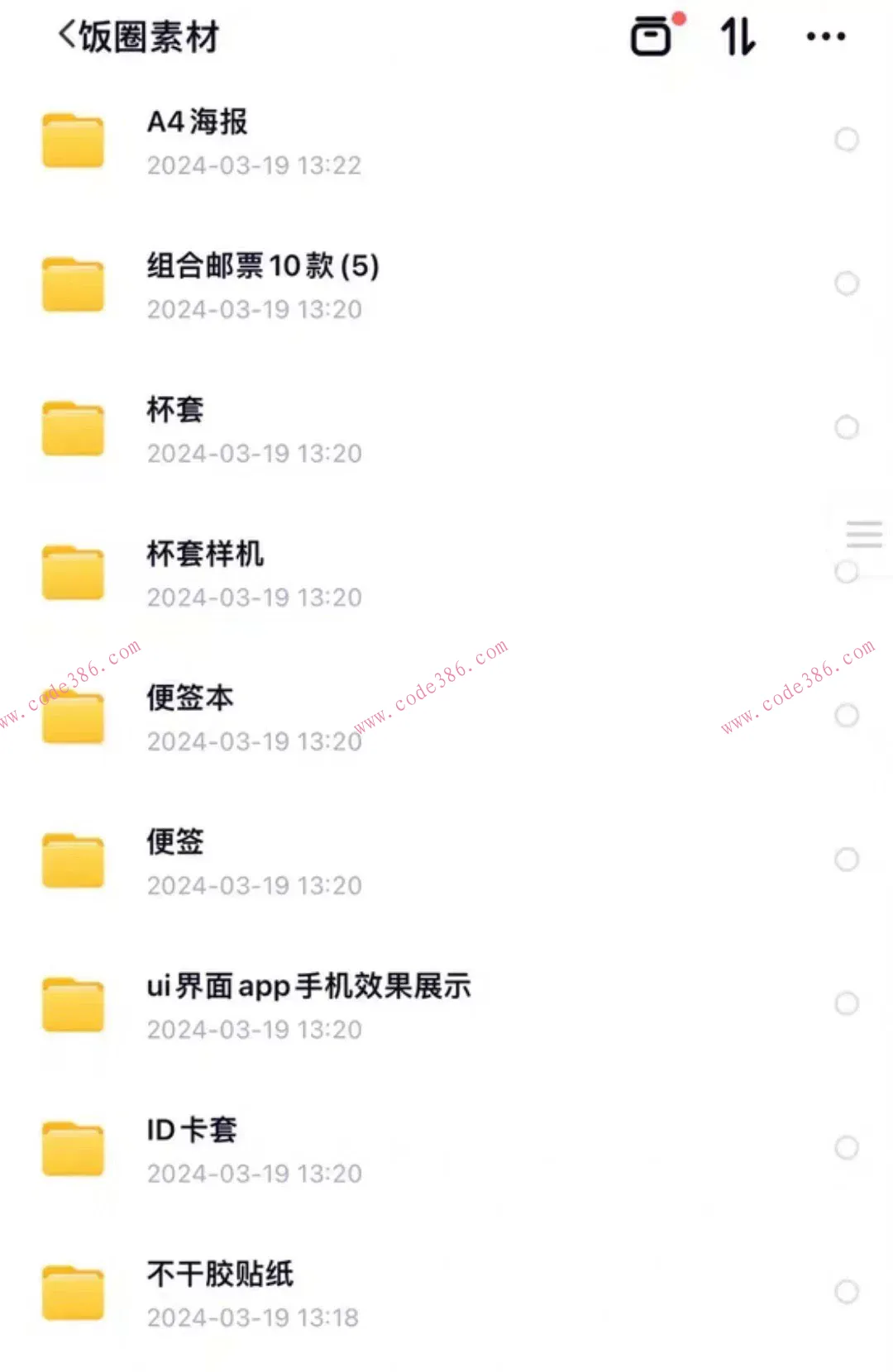Tap the ui界面app手机效果展示 folder icon
The image size is (893, 1372).
point(73,1004)
